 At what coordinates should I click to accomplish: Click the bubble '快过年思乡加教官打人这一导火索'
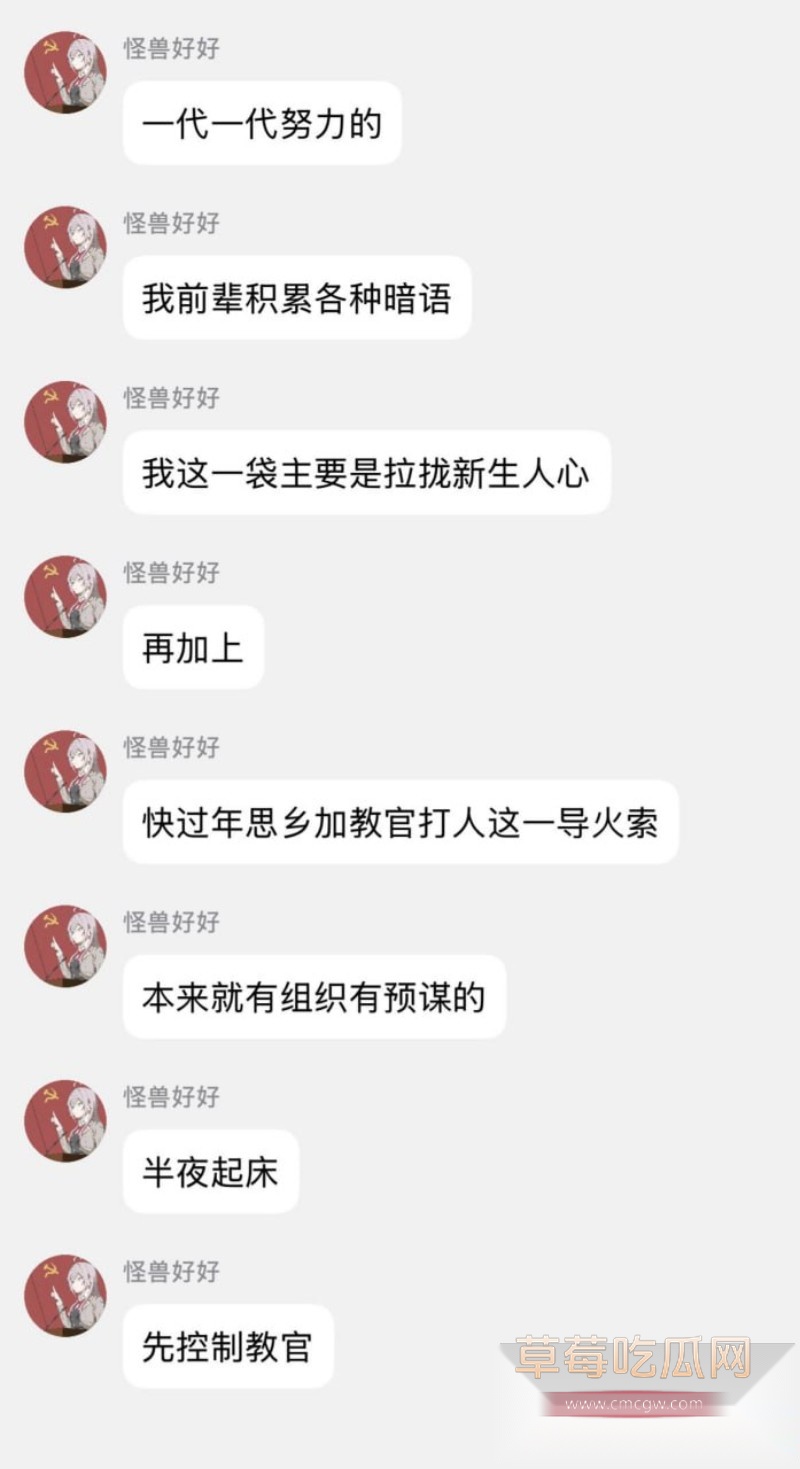click(402, 820)
